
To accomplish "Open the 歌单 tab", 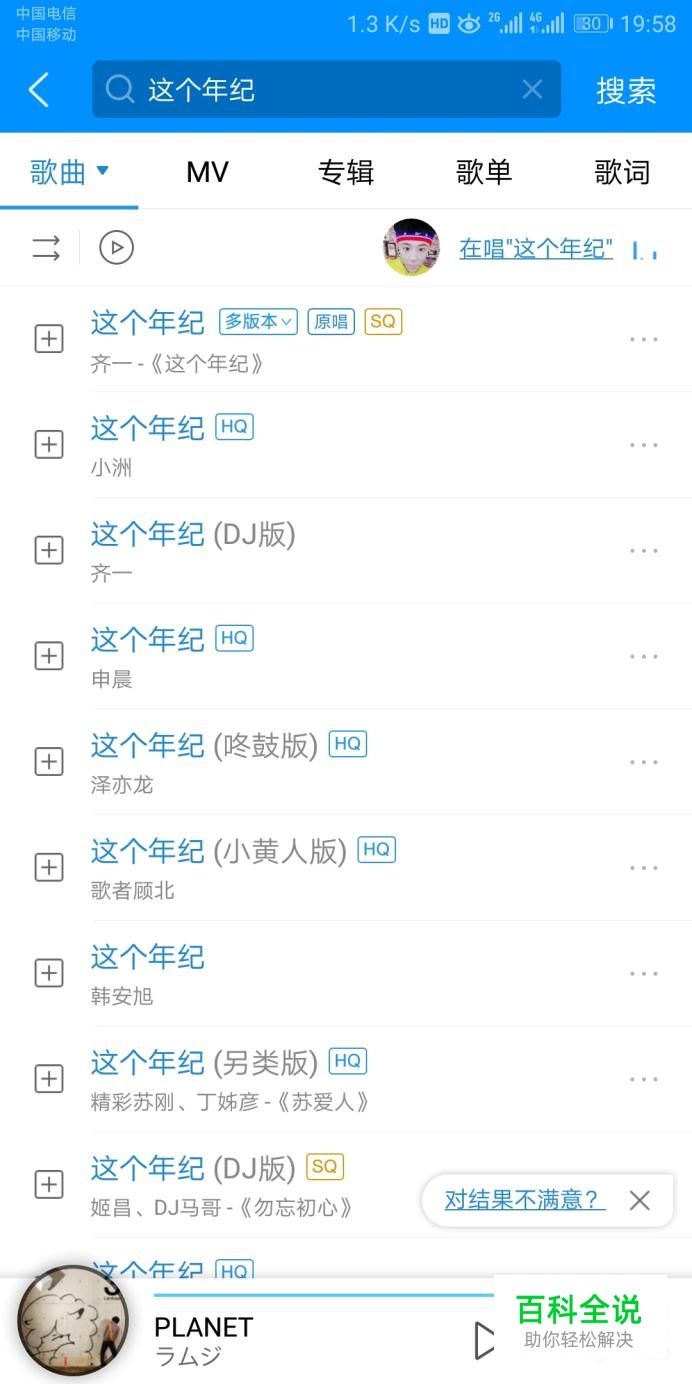I will coord(484,172).
